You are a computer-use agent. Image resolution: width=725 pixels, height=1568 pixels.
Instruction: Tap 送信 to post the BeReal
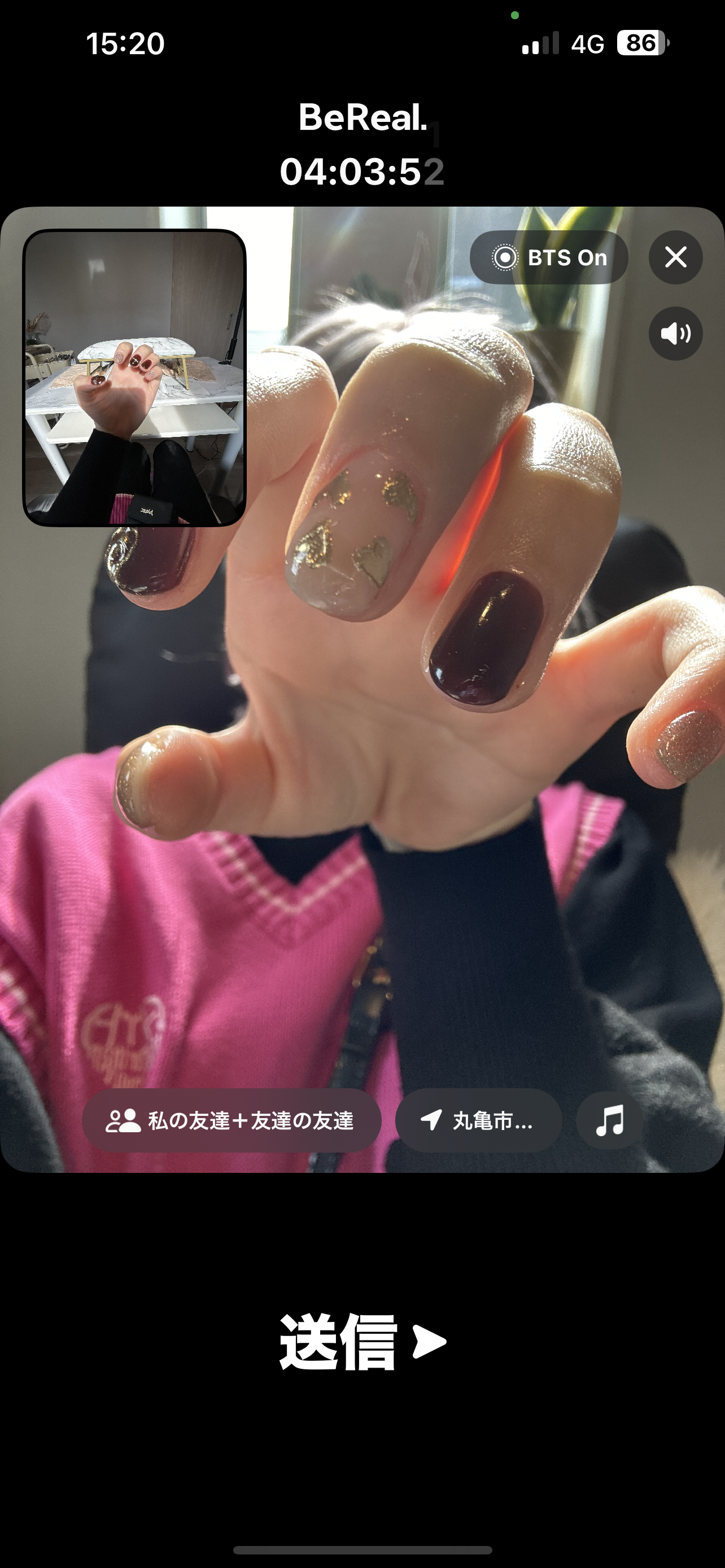pos(363,1342)
